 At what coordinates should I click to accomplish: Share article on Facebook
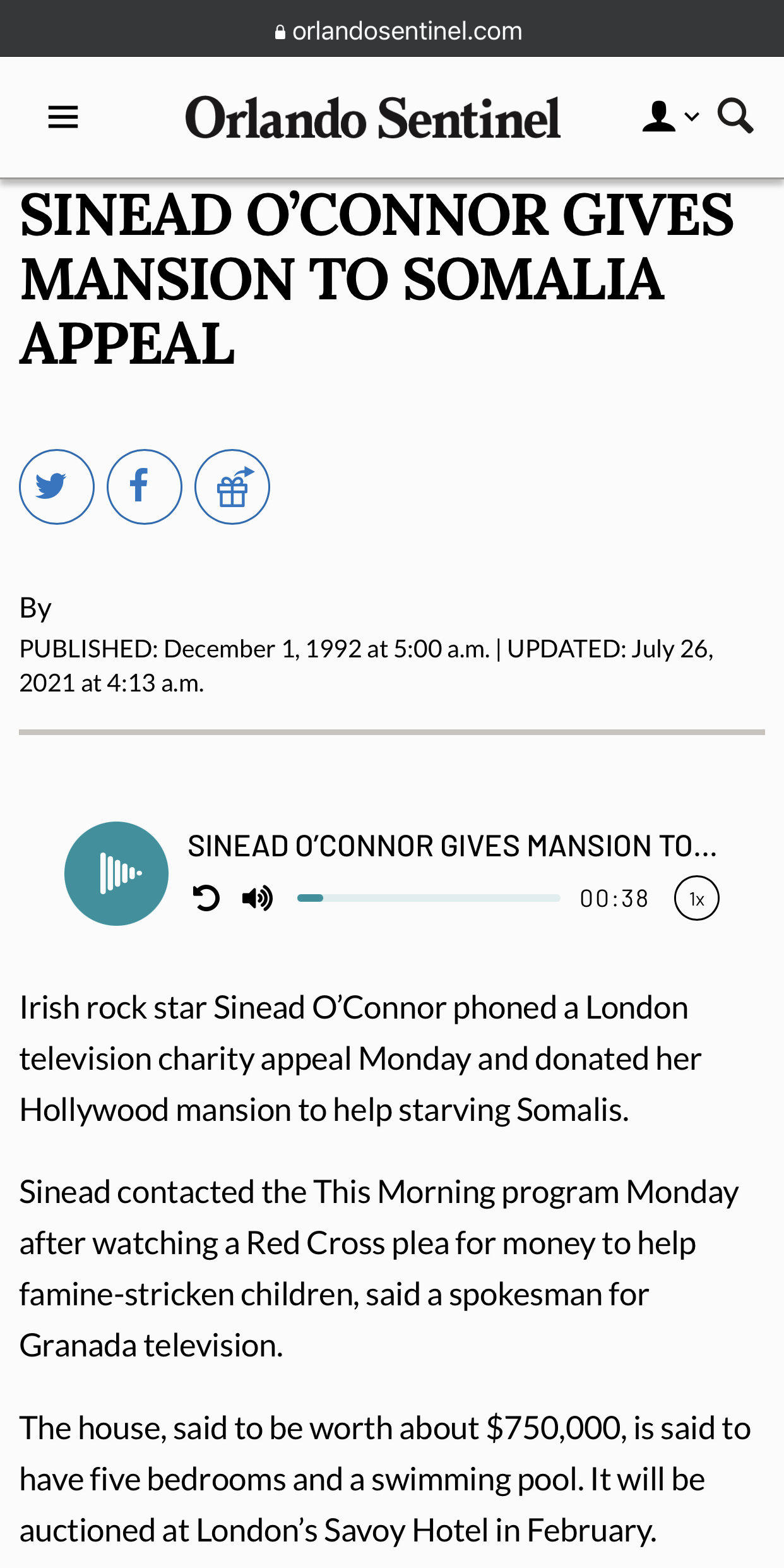coord(145,487)
